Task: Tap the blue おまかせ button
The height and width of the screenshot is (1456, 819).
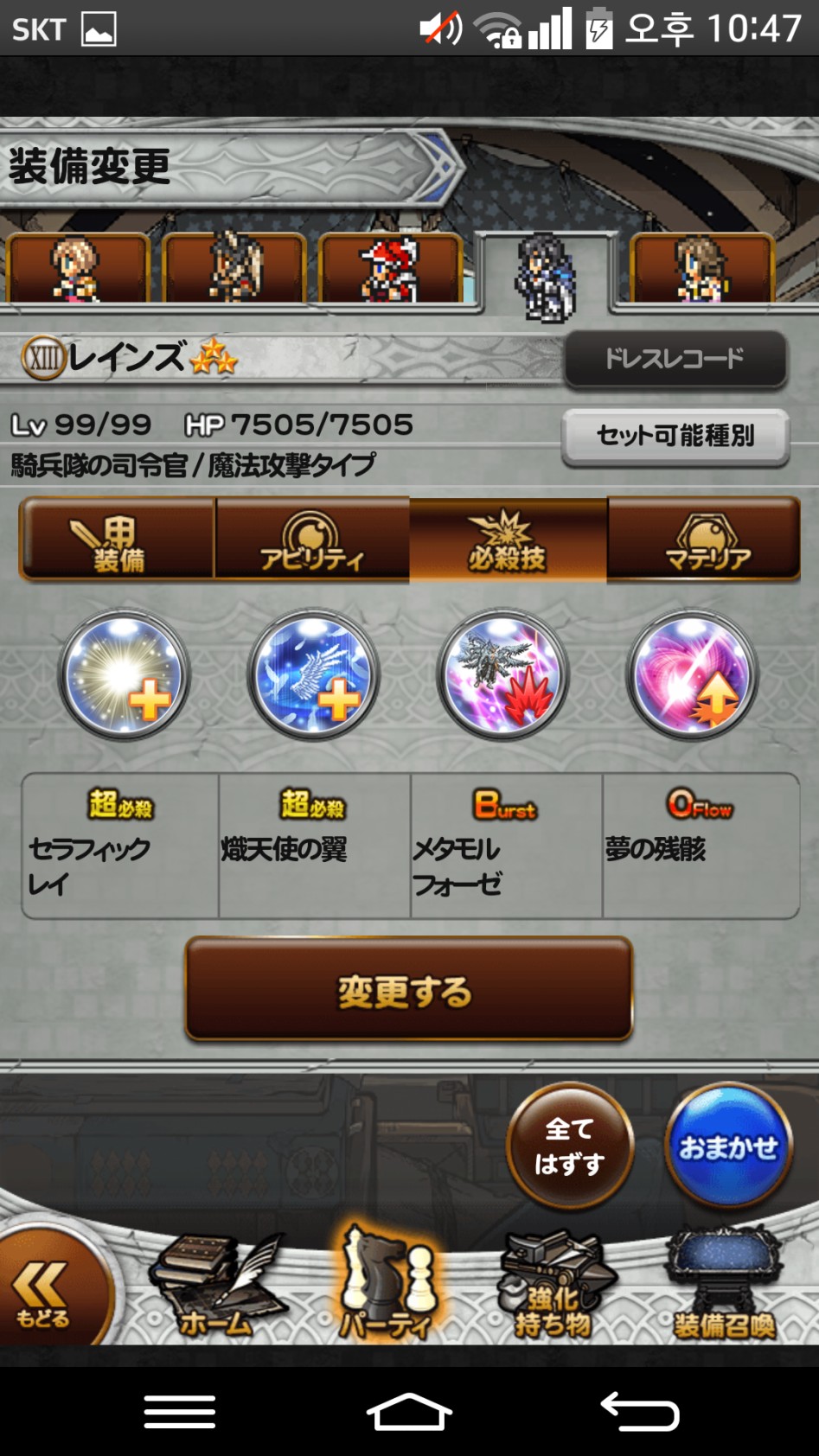Action: 728,1146
